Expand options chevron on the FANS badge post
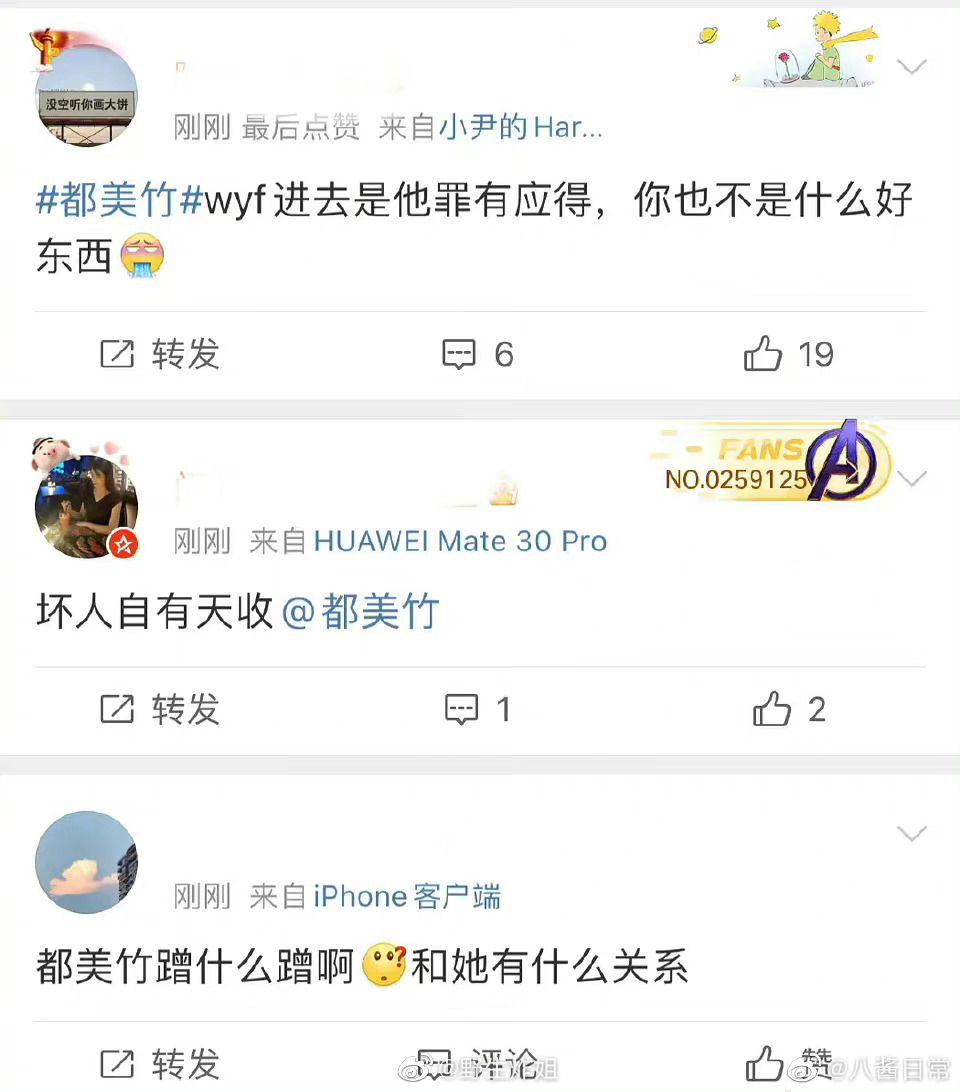This screenshot has width=960, height=1092. coord(912,479)
